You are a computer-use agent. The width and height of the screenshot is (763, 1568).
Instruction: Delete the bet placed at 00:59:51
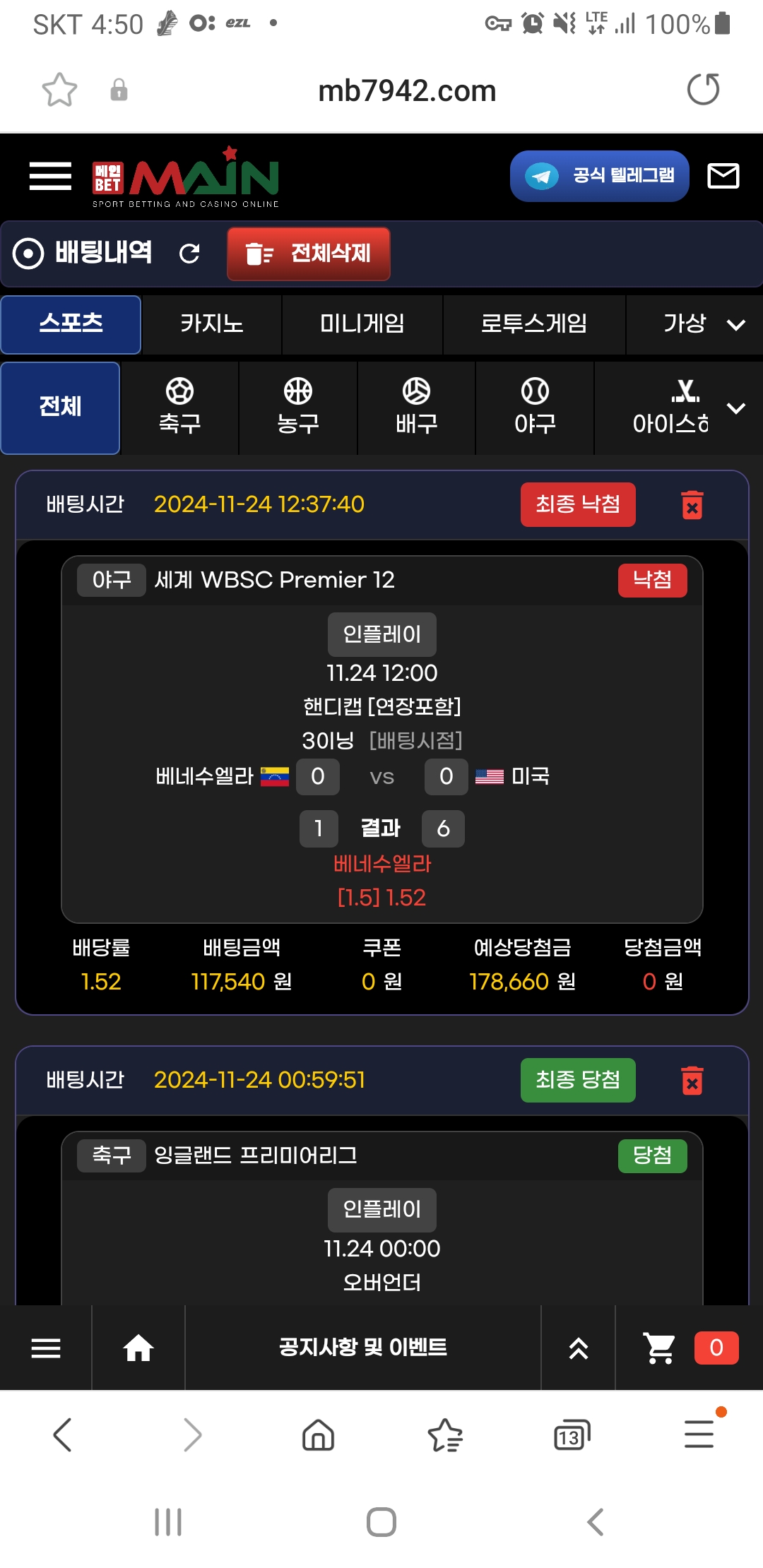tap(692, 1081)
